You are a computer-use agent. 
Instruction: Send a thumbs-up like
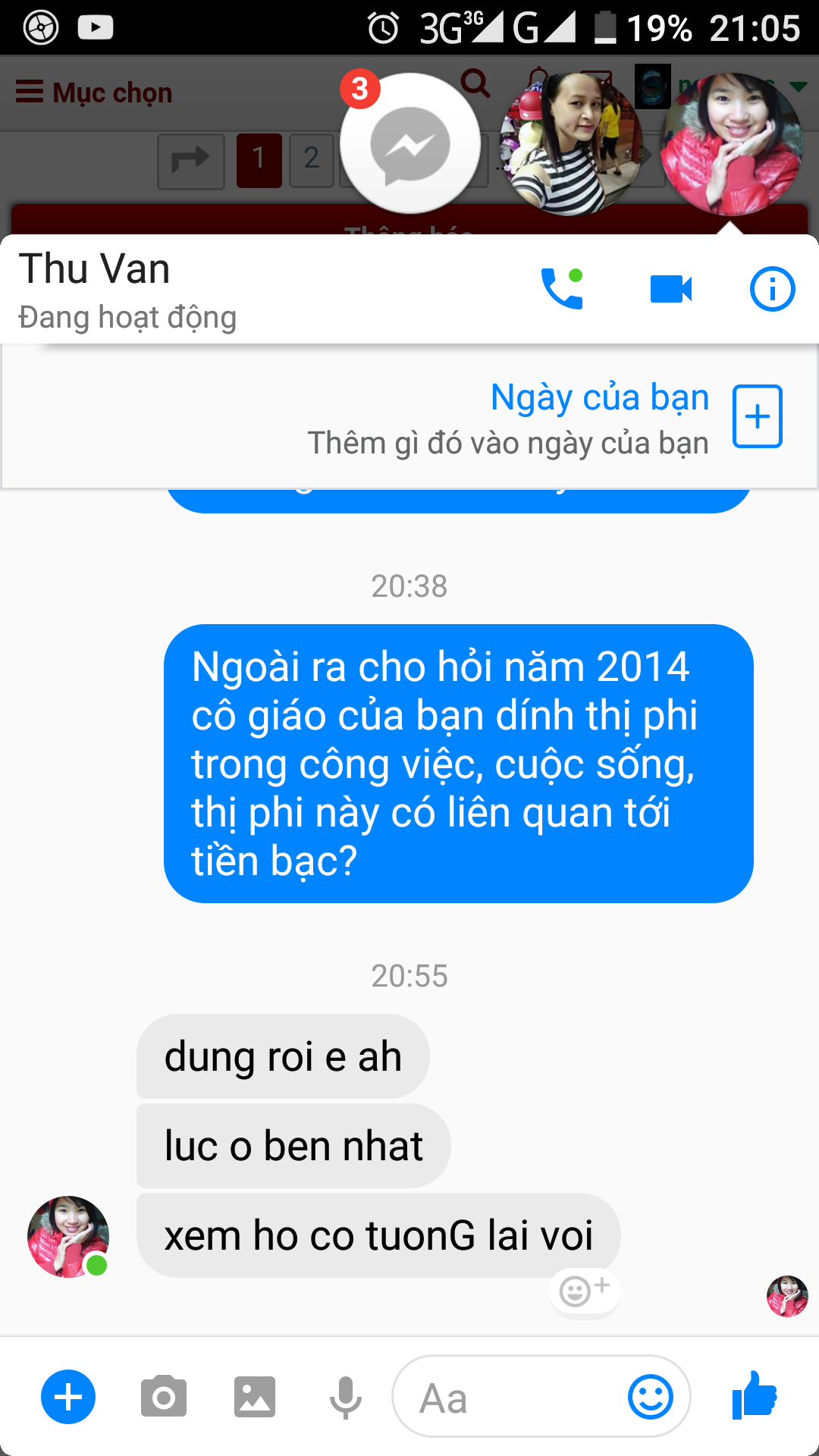755,1395
